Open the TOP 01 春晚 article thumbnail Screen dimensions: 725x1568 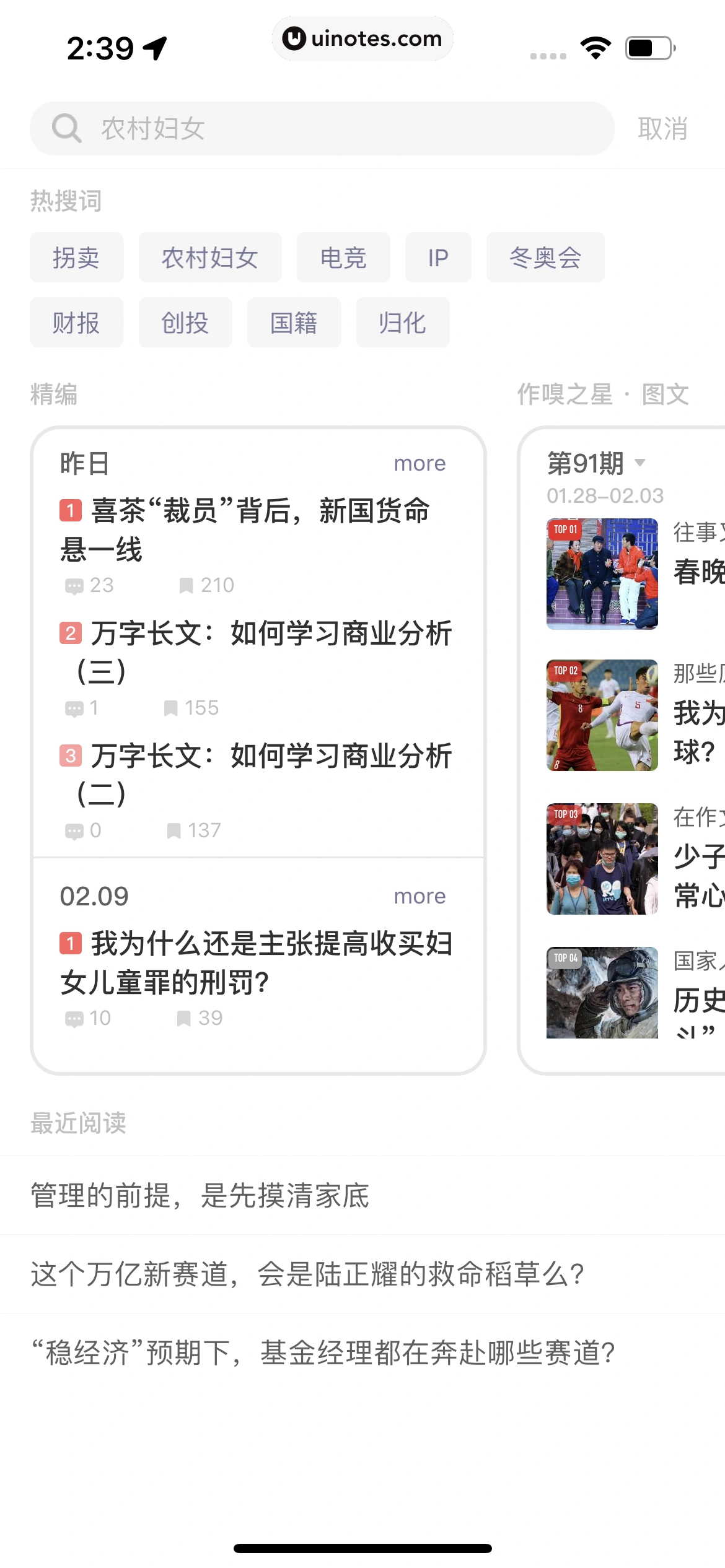(602, 572)
